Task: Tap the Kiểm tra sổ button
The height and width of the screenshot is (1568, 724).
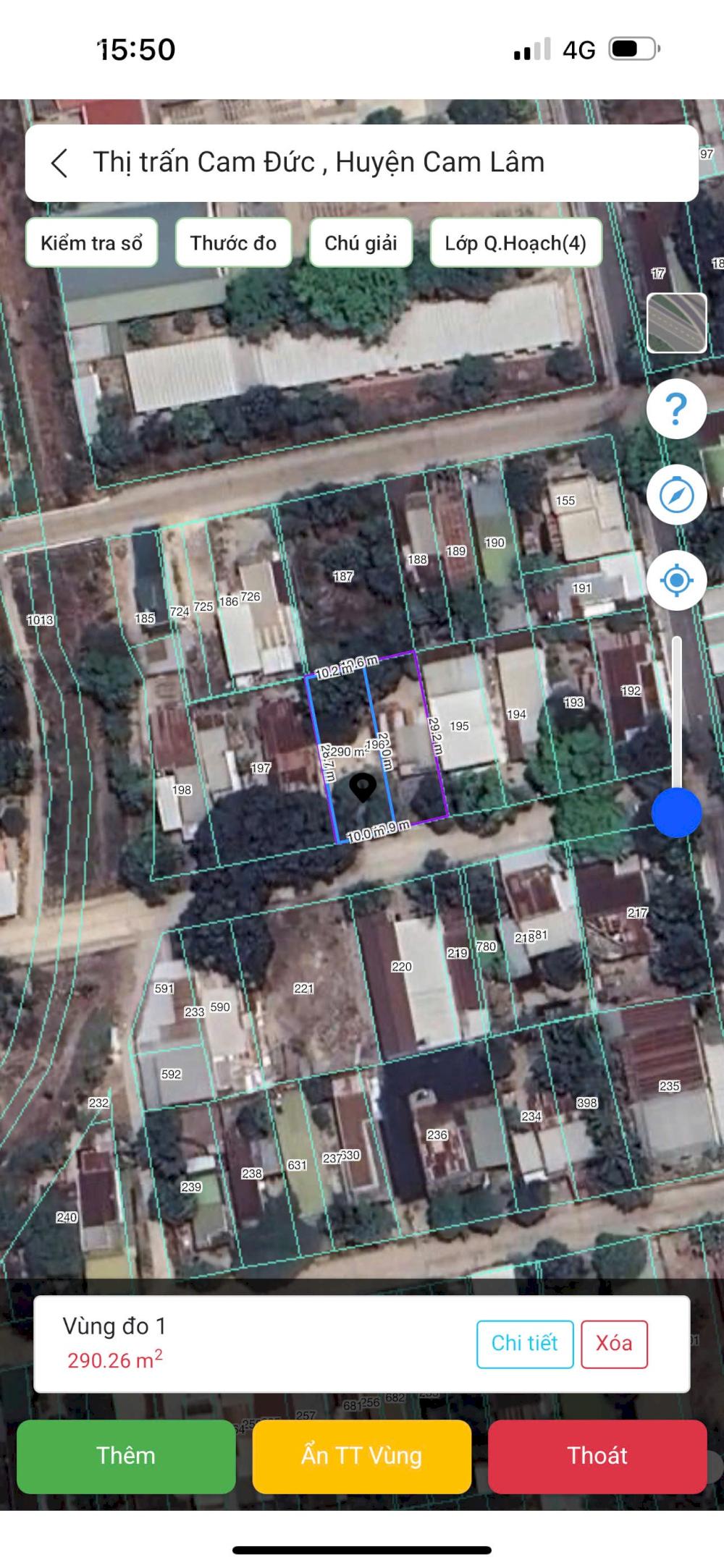Action: coord(92,243)
